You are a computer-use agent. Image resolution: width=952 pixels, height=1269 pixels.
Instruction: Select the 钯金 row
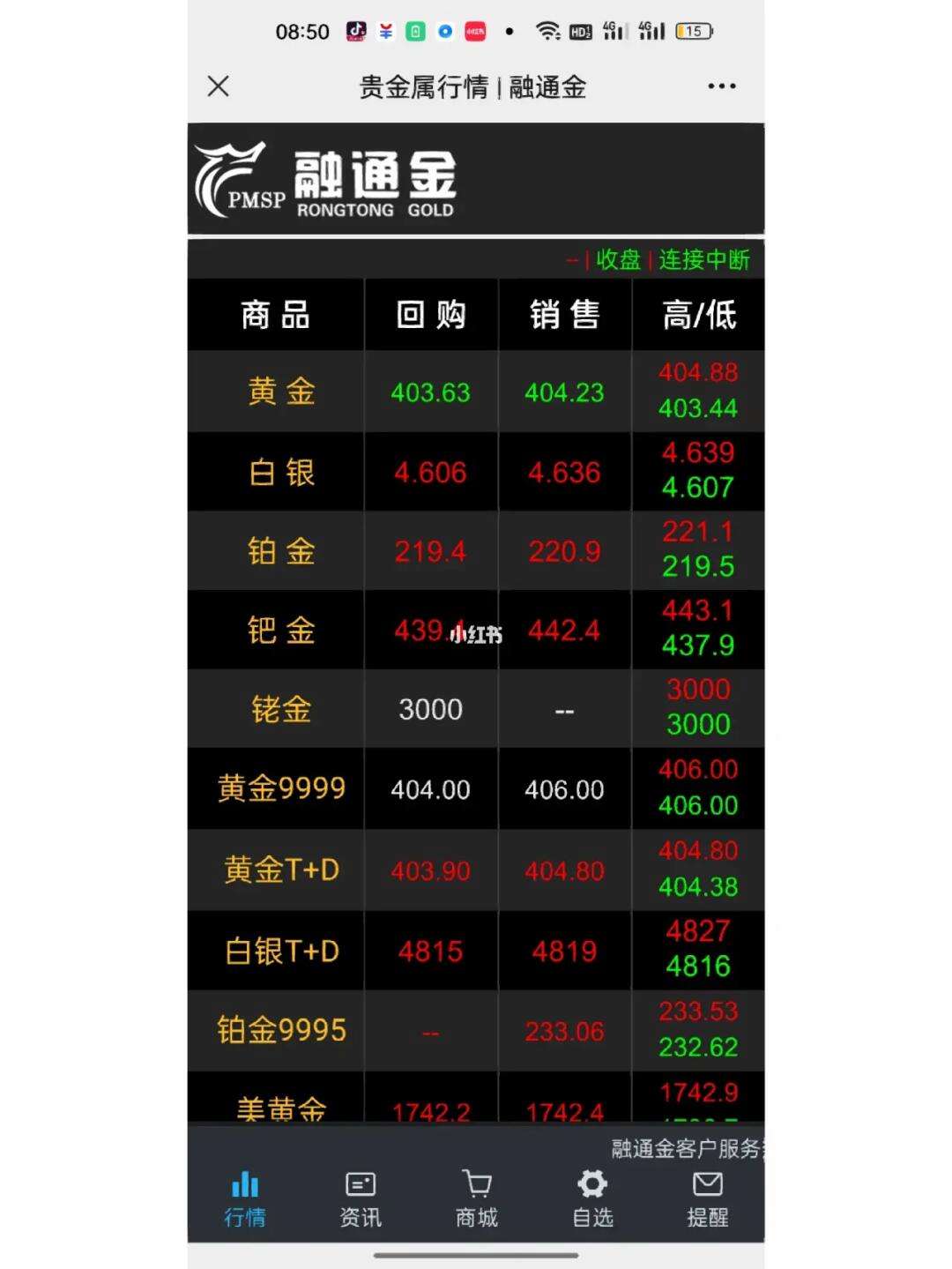pyautogui.click(x=281, y=631)
